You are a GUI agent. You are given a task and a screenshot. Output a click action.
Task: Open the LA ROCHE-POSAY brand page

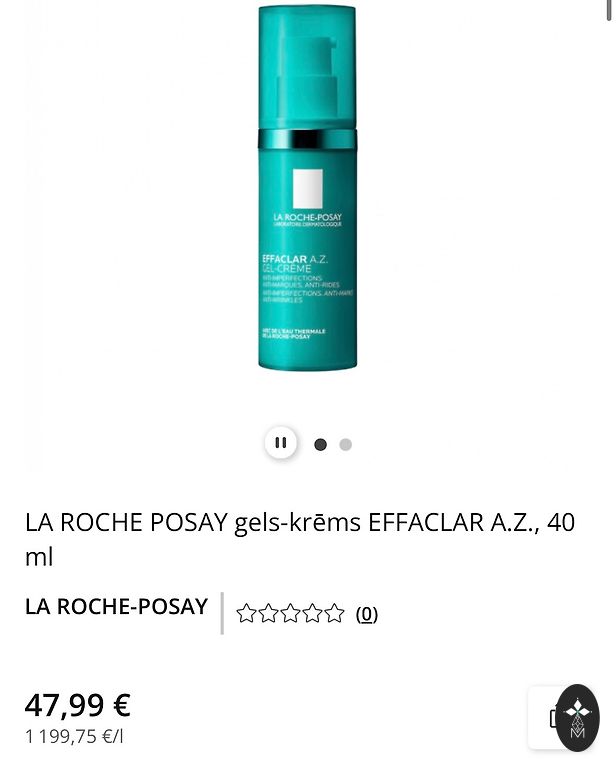[x=116, y=607]
